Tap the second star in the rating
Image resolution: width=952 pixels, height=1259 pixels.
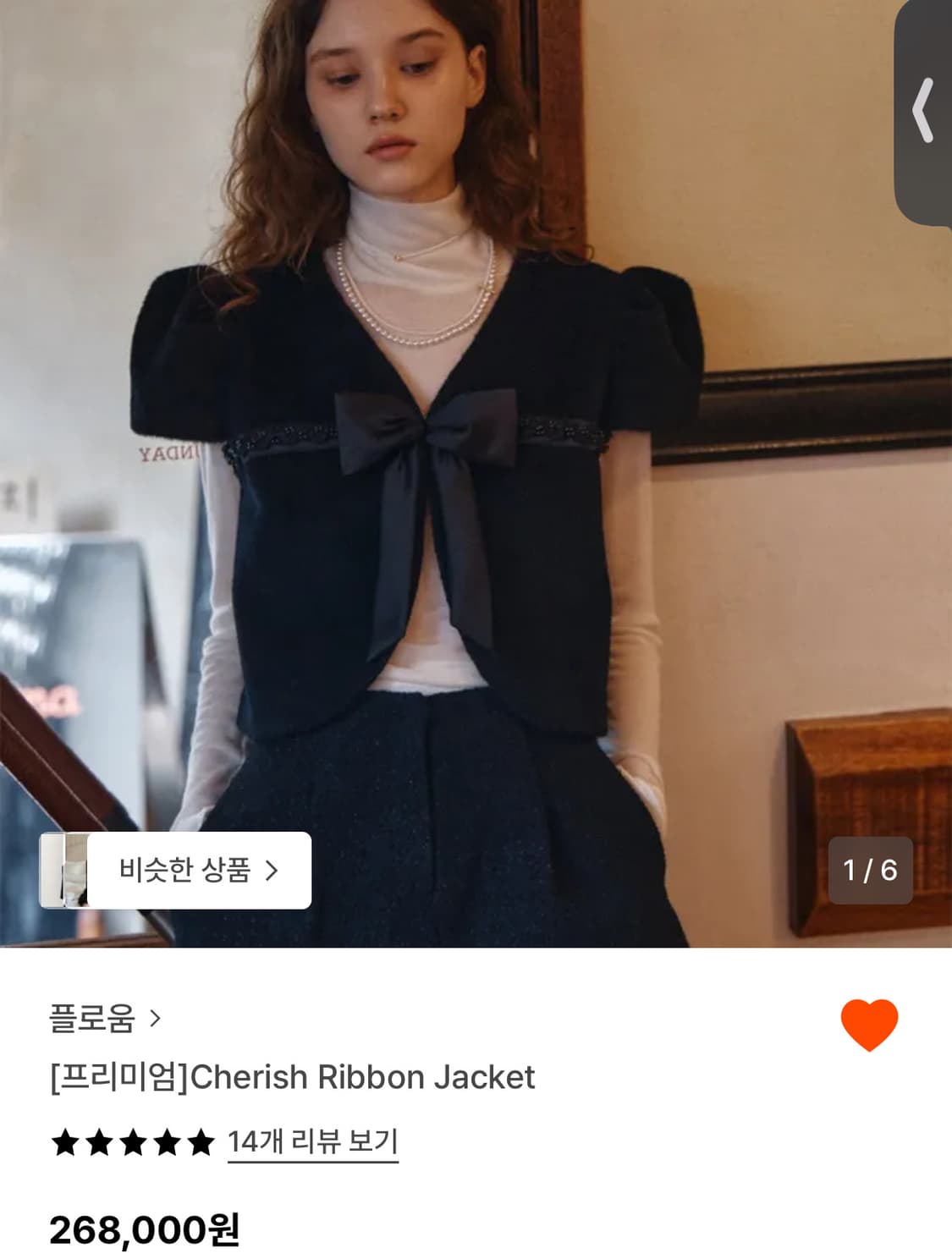[97, 1141]
